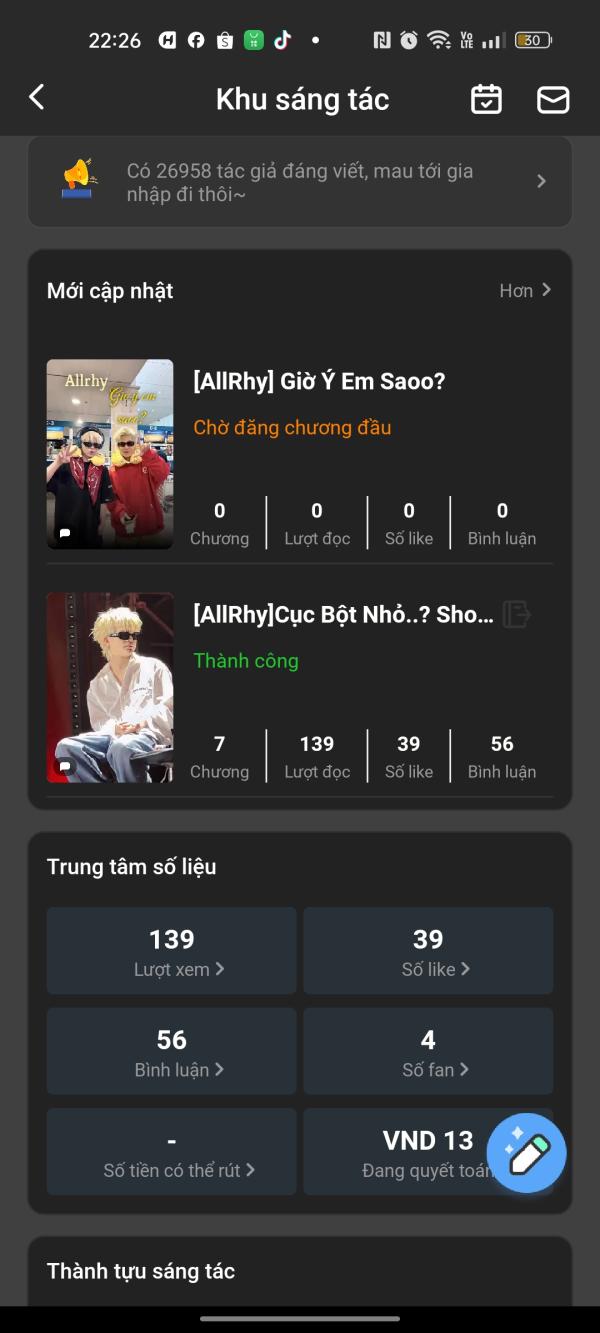
Task: Tap the floating pencil button to write
Action: pos(527,1153)
